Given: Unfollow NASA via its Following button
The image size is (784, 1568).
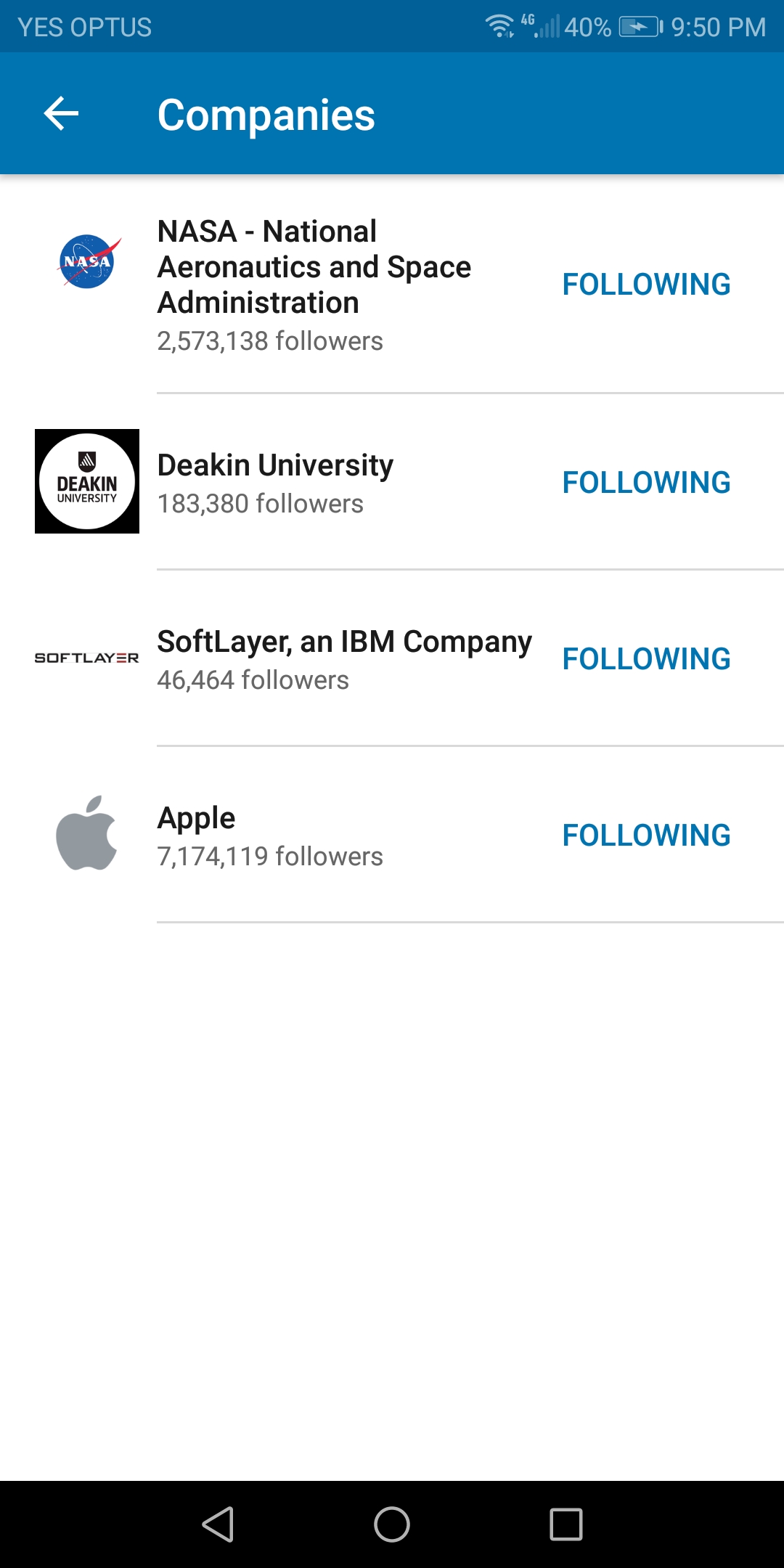Looking at the screenshot, I should (x=646, y=285).
